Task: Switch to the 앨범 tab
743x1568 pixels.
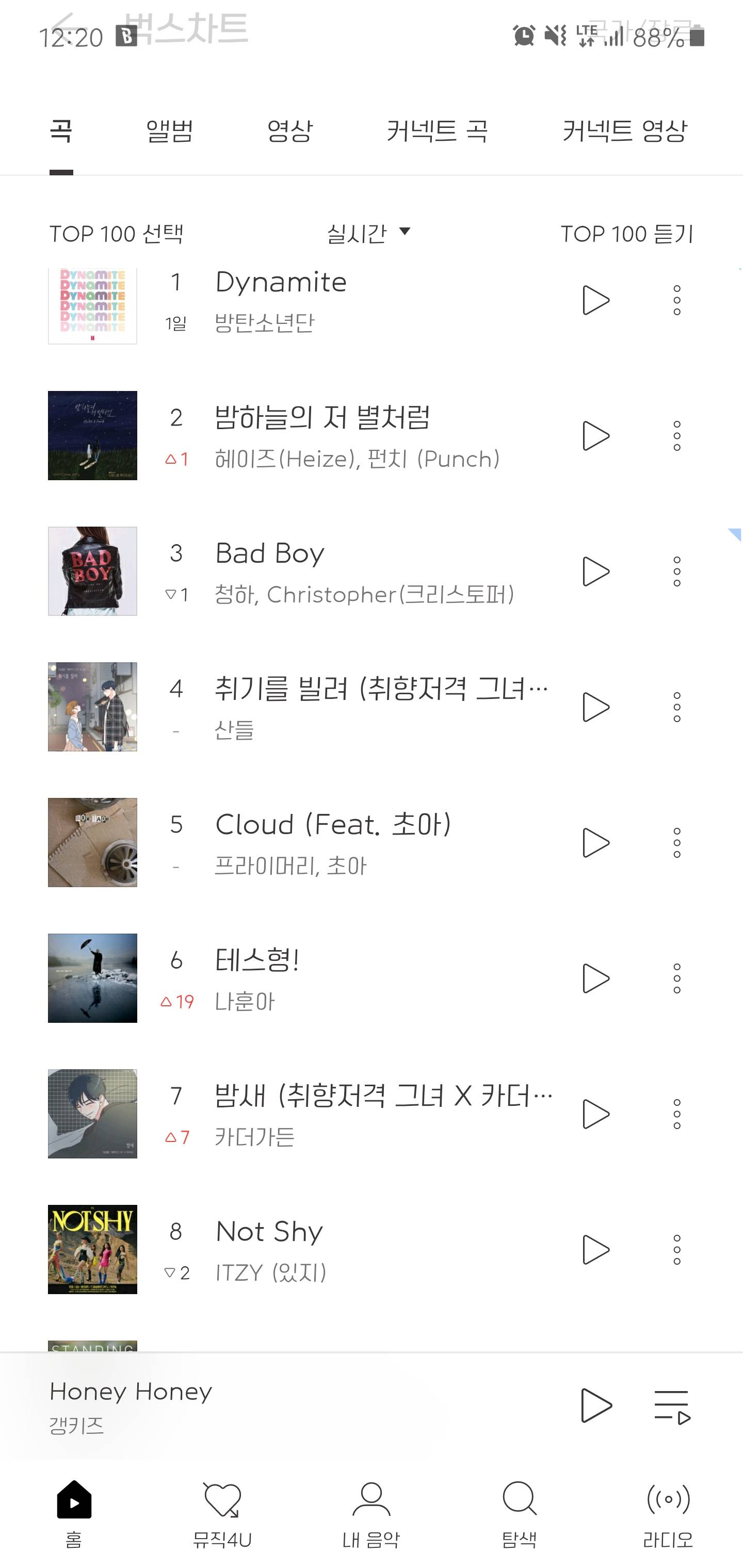Action: point(169,130)
